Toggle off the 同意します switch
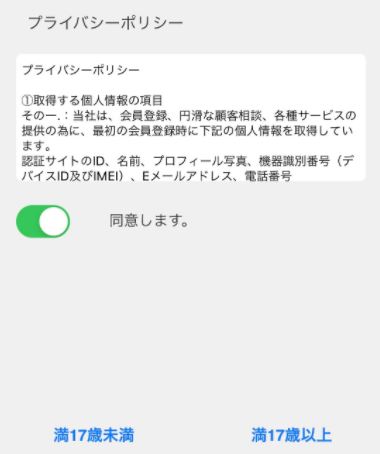Image resolution: width=380 pixels, height=454 pixels. (43, 221)
